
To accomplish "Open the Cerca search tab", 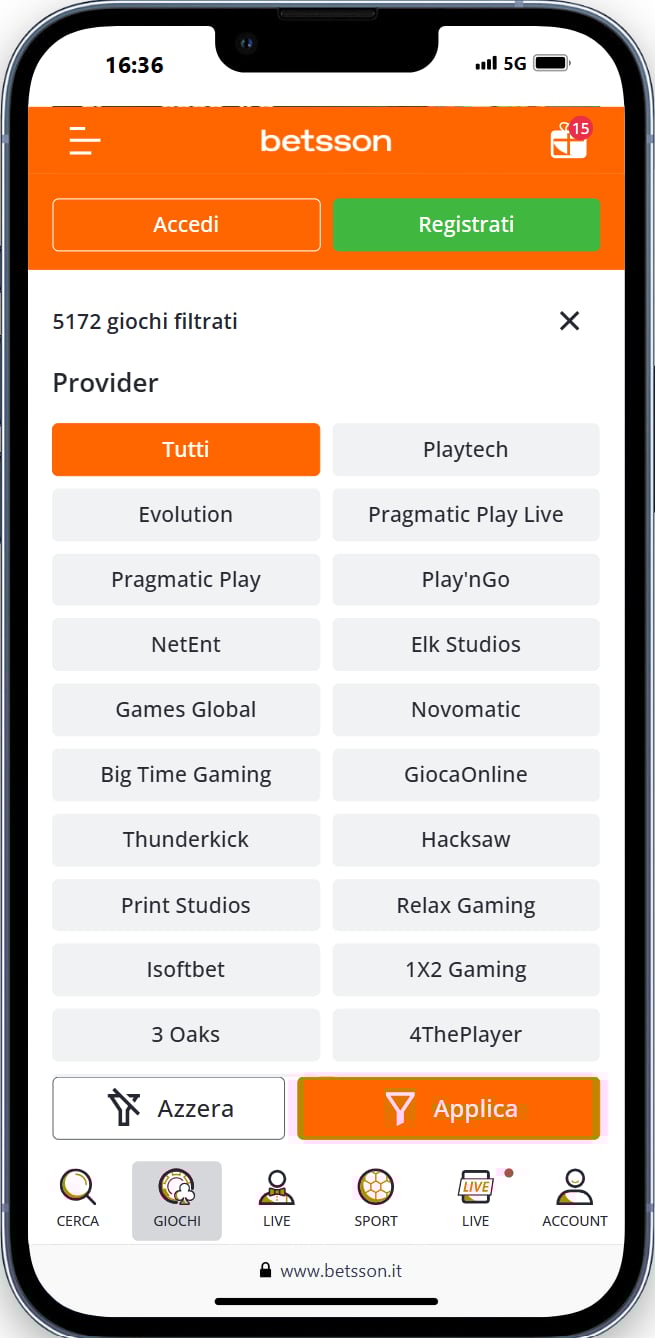I will click(78, 1199).
